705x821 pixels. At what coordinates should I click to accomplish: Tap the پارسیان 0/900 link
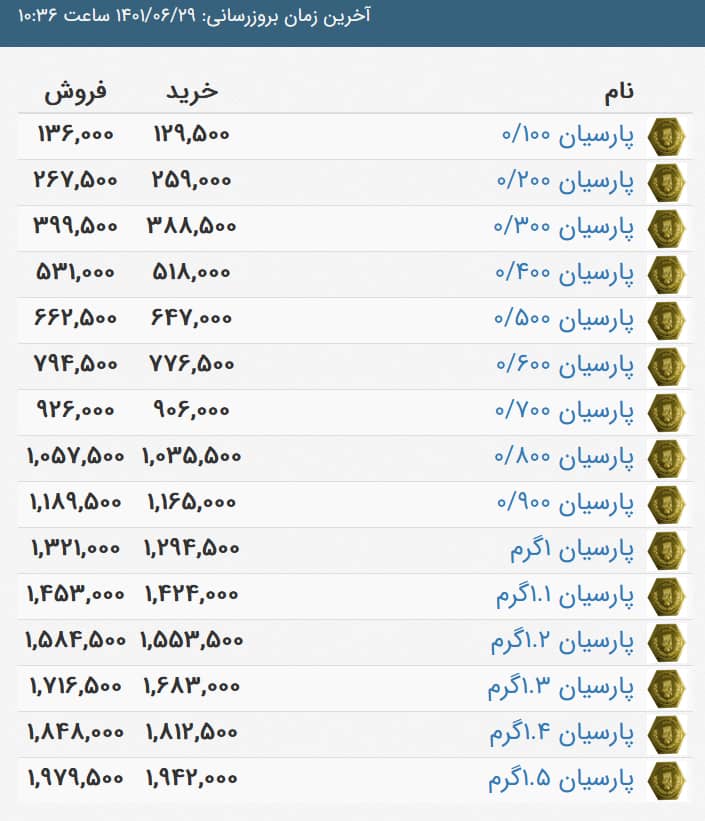tap(567, 504)
